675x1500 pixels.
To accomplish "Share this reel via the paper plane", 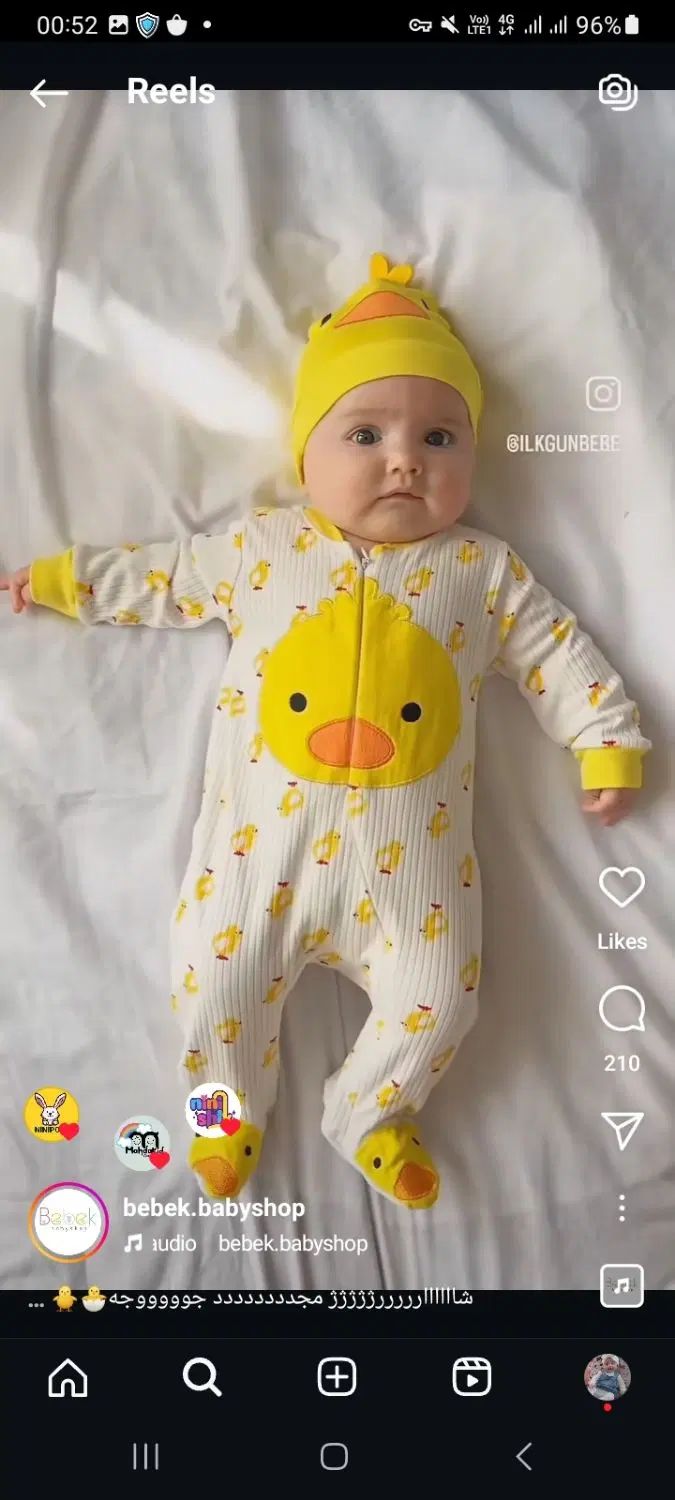I will 621,1131.
